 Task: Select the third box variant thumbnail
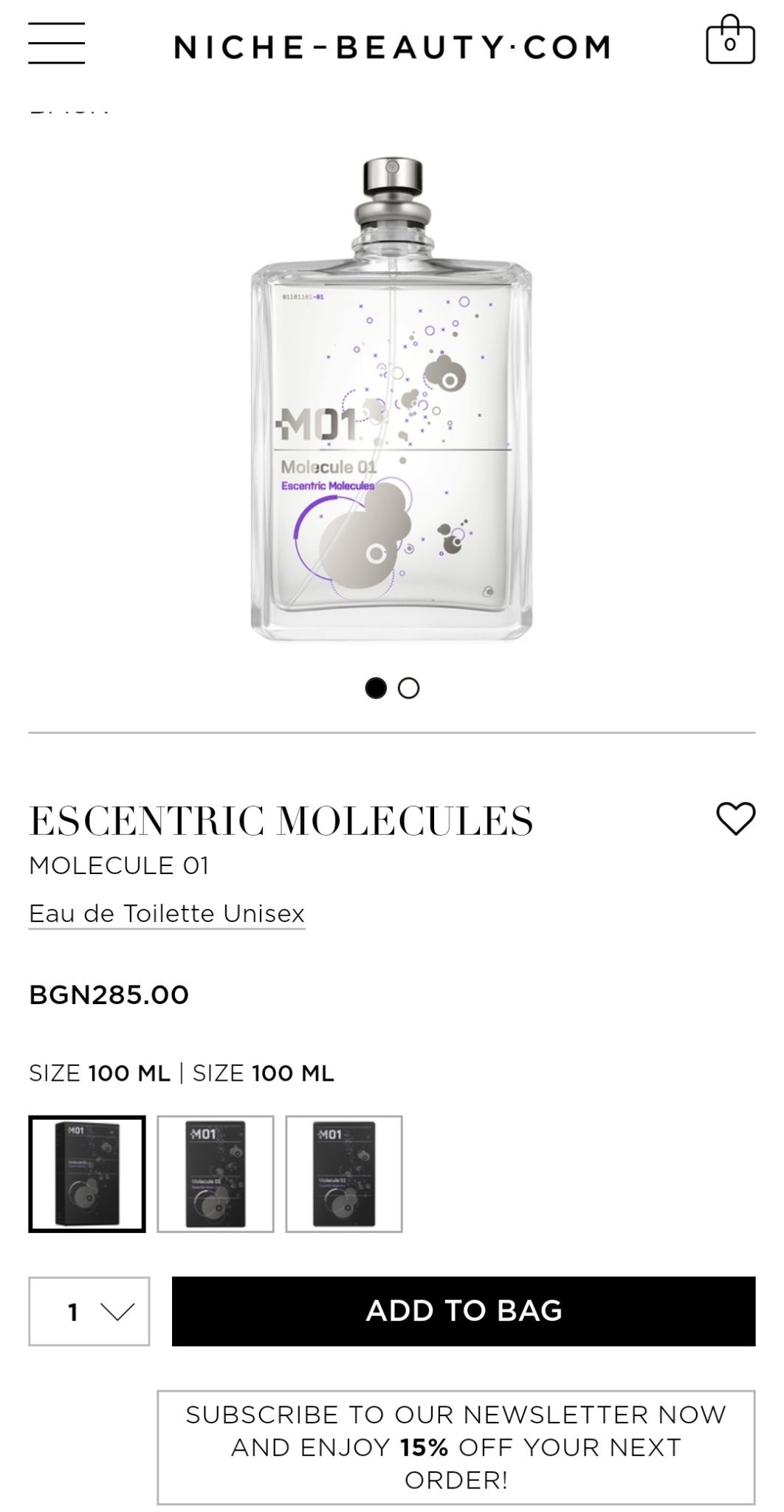(x=344, y=1174)
